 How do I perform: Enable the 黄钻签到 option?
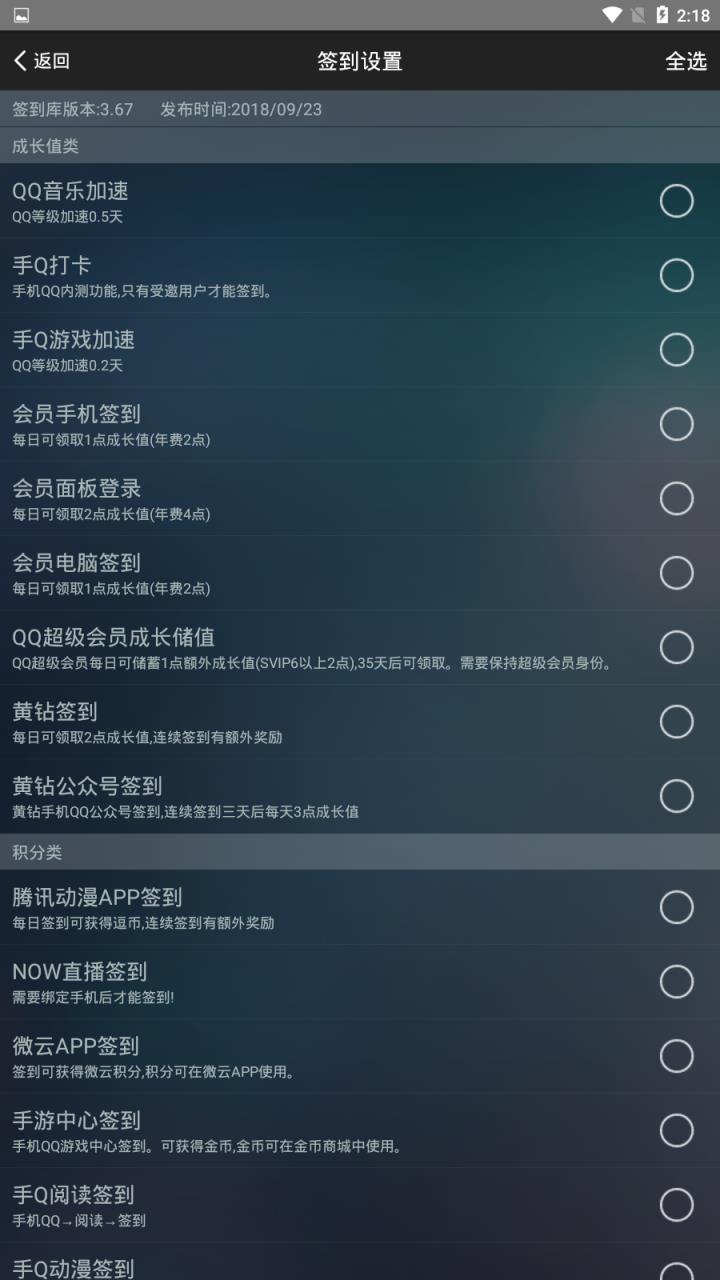(676, 721)
